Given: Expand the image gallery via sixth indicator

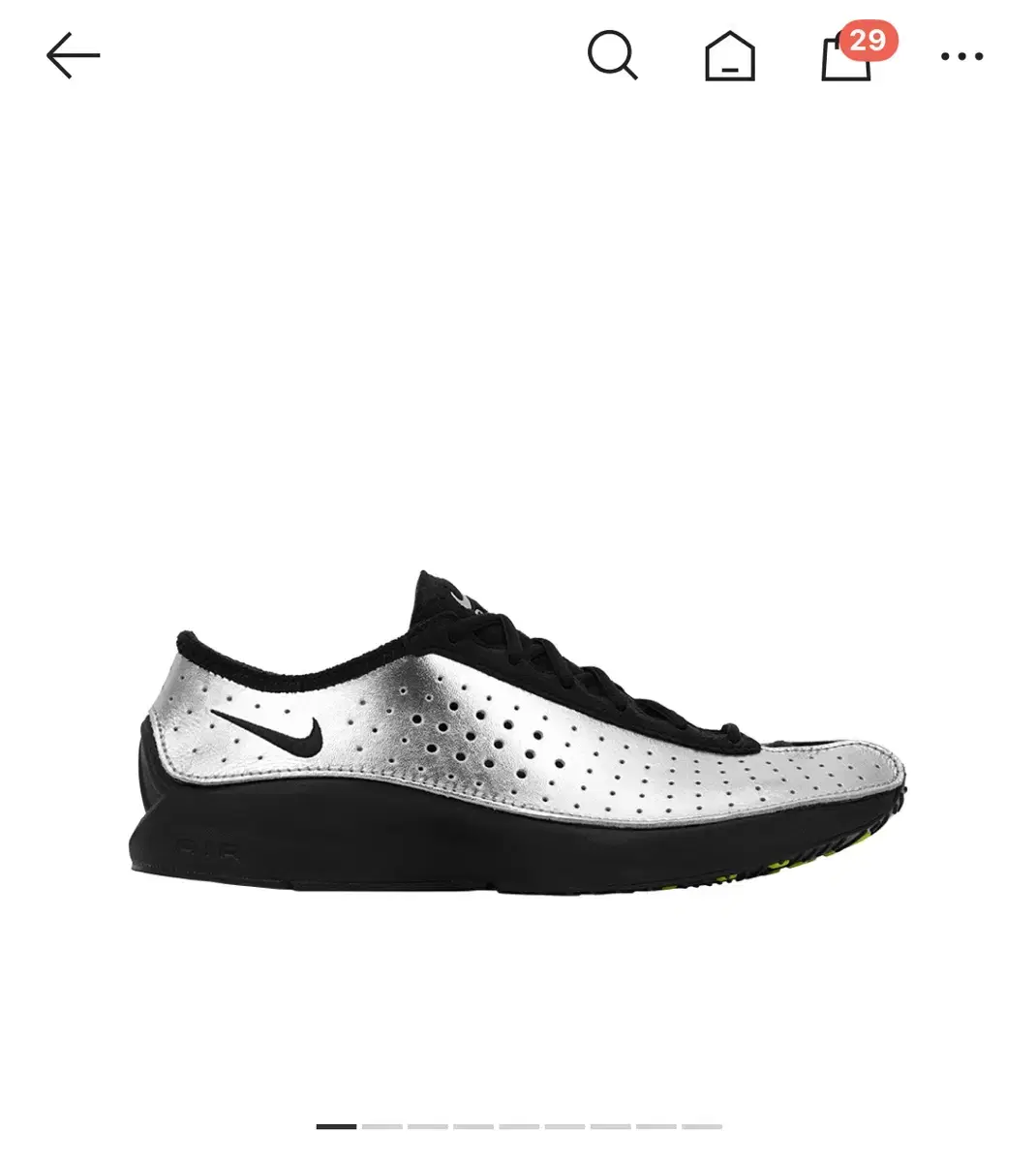Looking at the screenshot, I should [x=564, y=1126].
